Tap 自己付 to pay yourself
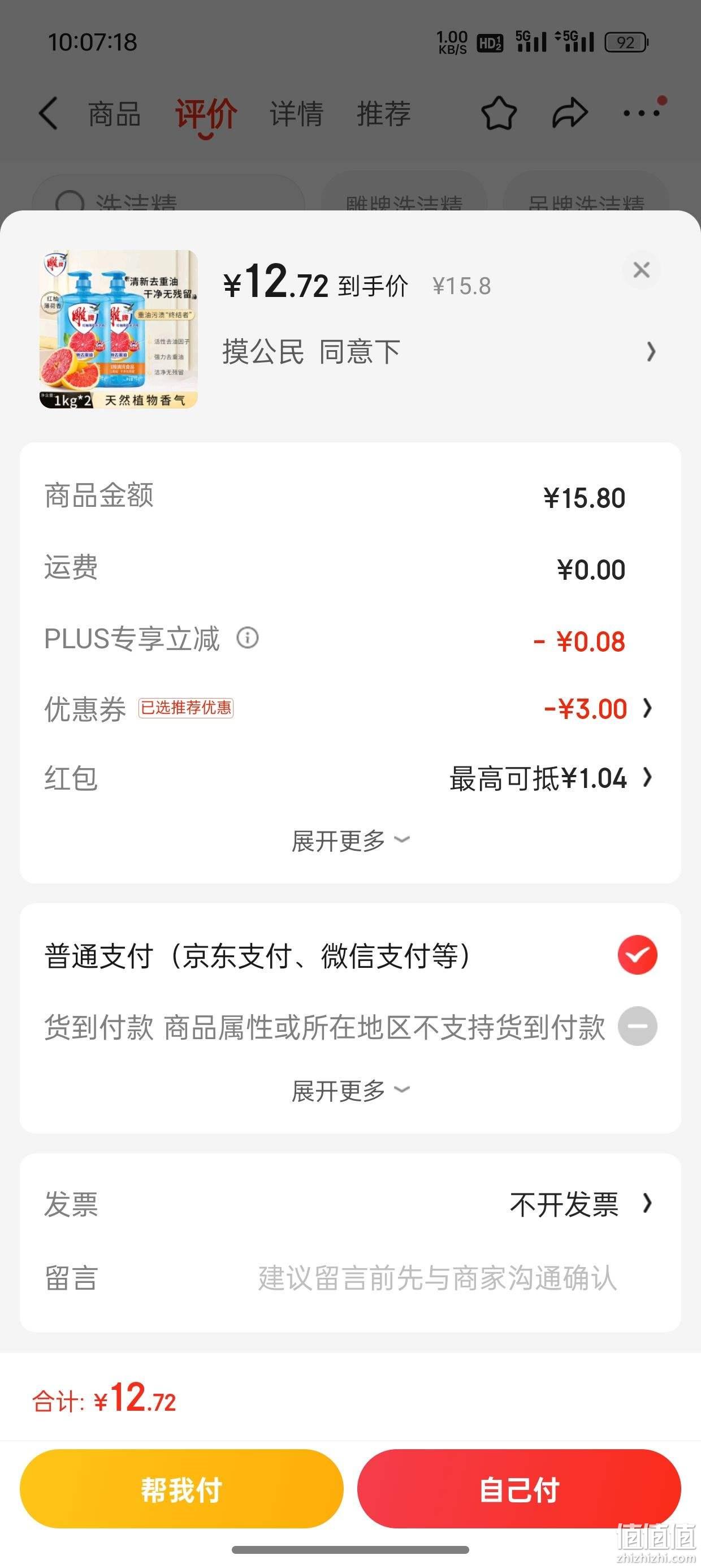The width and height of the screenshot is (701, 1568). coord(518,1489)
